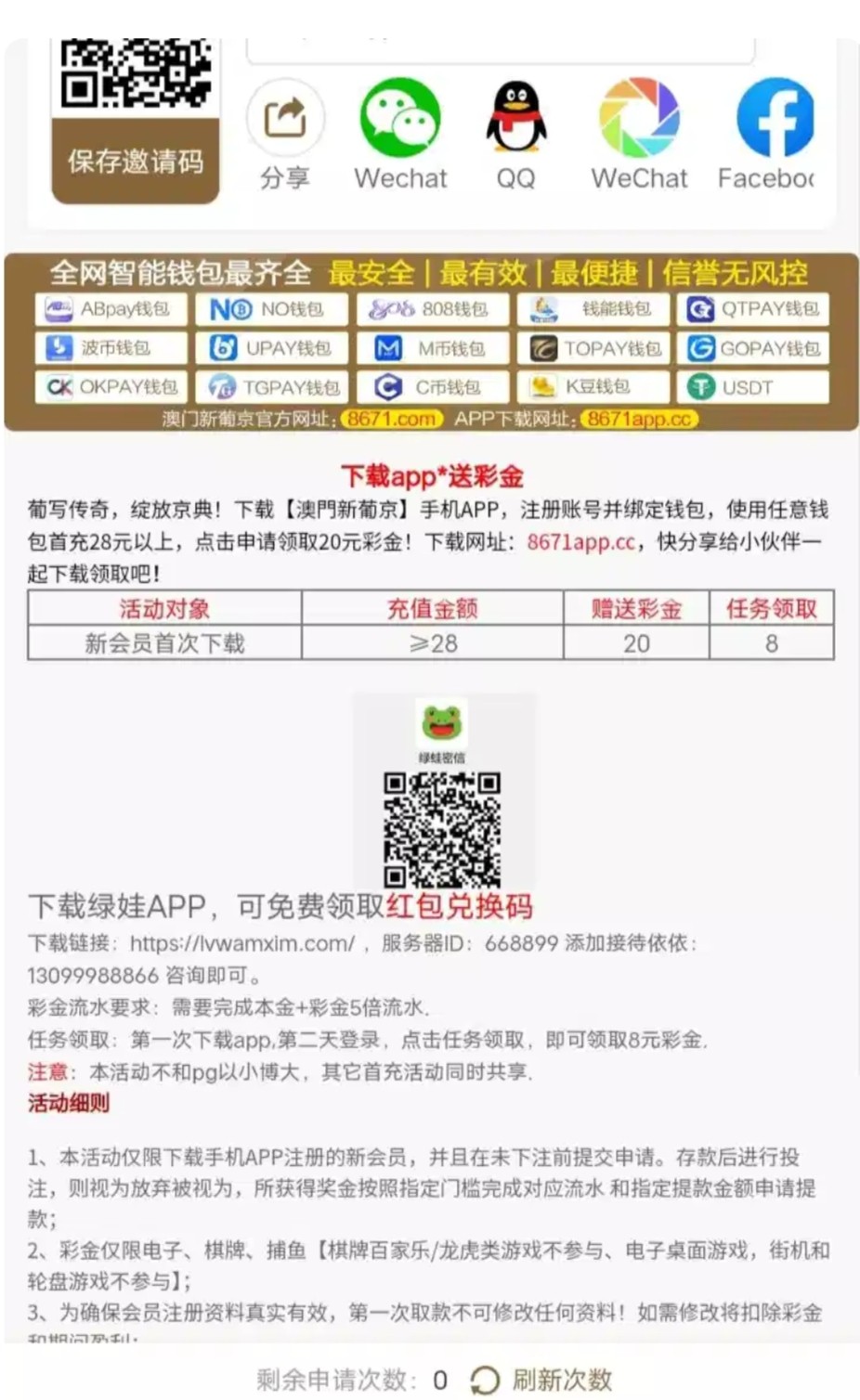Tap the 保存邀请码 button

[x=136, y=162]
